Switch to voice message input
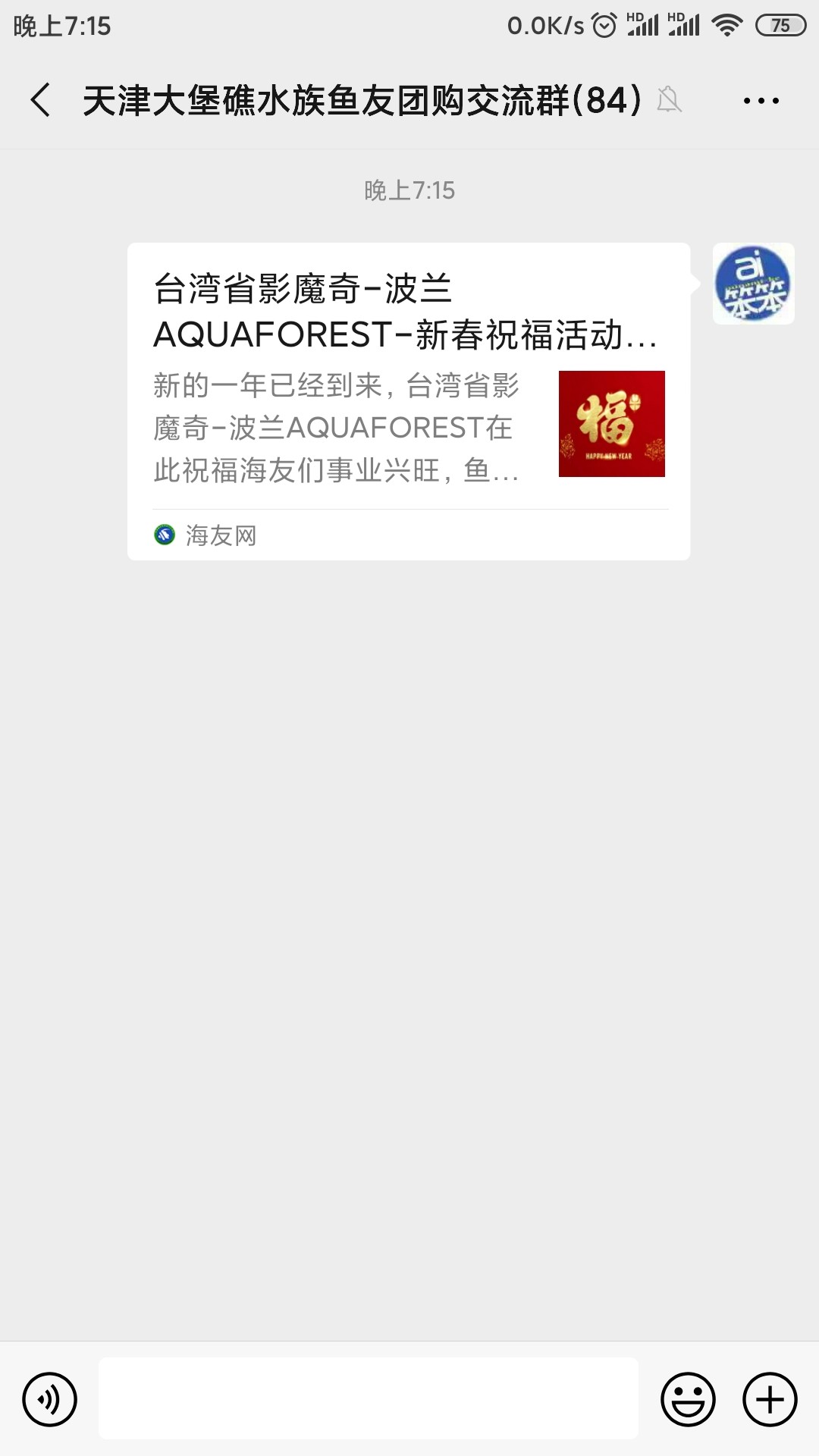 [50, 1399]
